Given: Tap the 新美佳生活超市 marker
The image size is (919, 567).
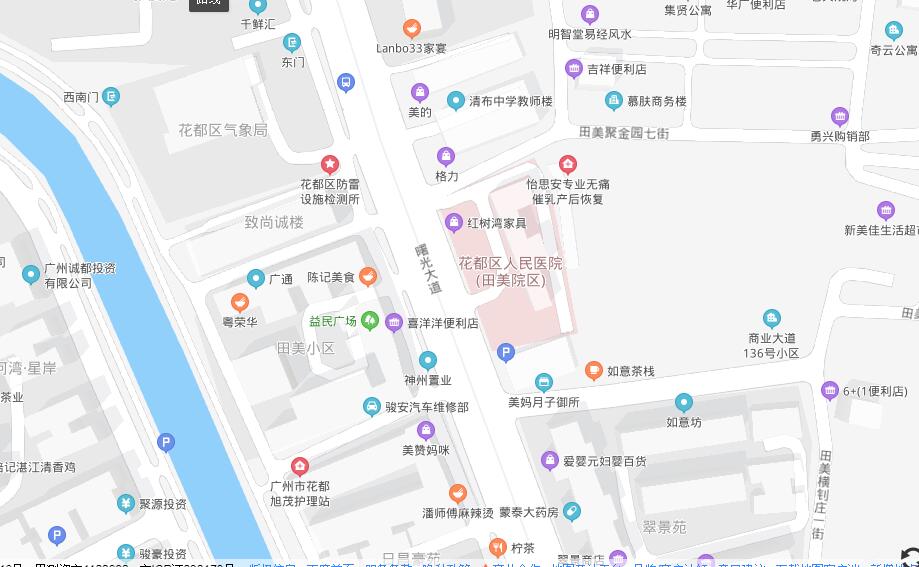Looking at the screenshot, I should (885, 211).
